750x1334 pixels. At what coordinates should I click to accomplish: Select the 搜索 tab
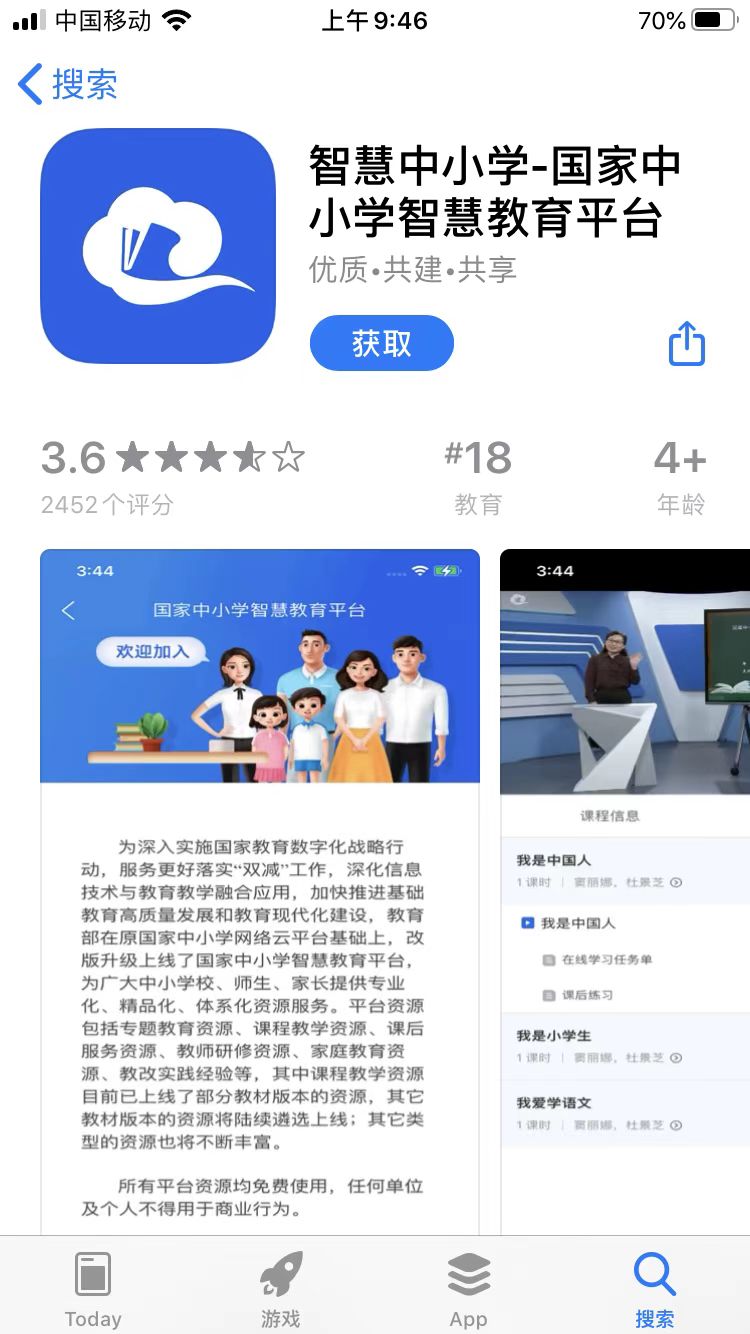pyautogui.click(x=655, y=1290)
